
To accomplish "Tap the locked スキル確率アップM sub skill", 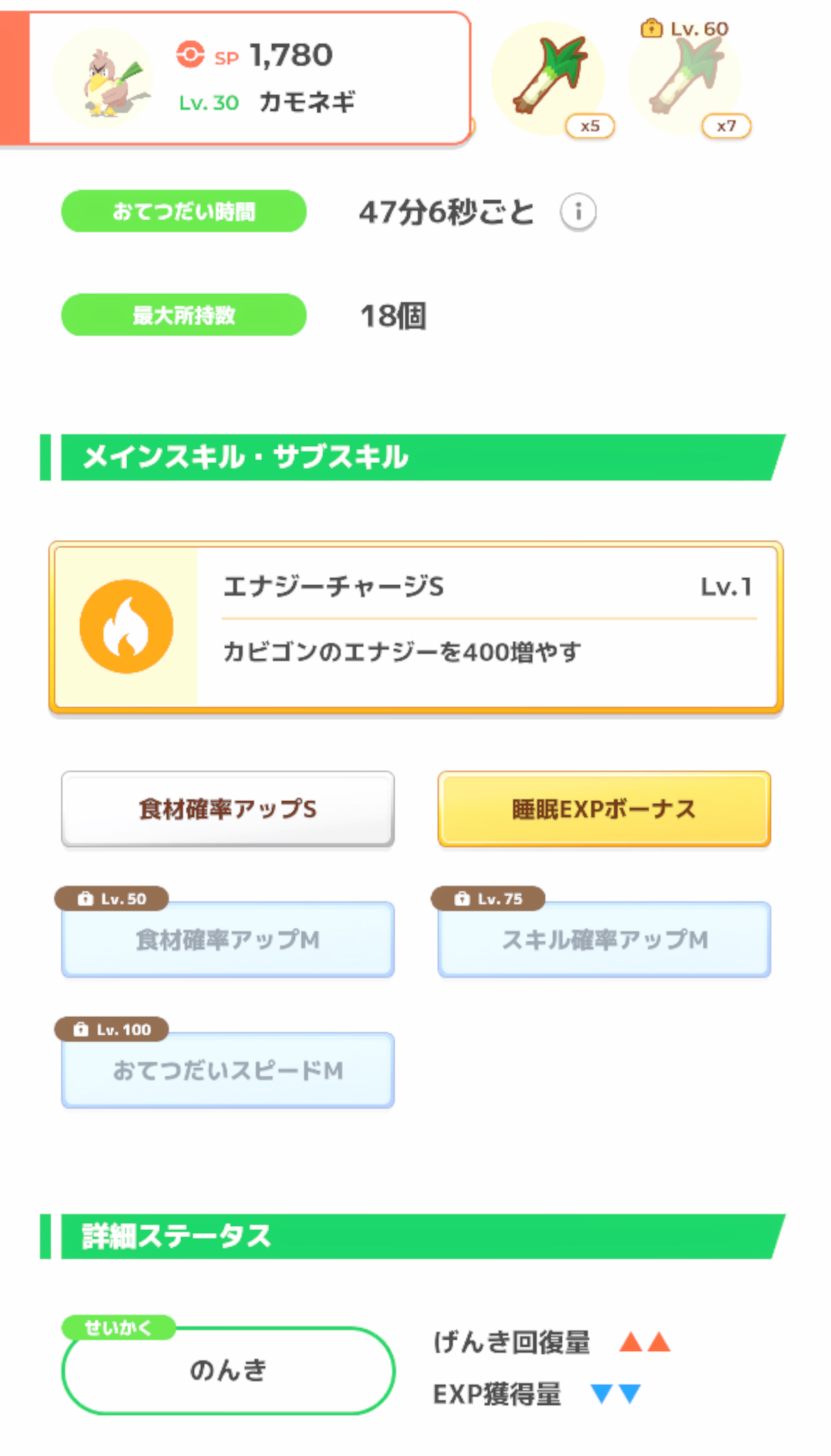I will click(x=604, y=939).
